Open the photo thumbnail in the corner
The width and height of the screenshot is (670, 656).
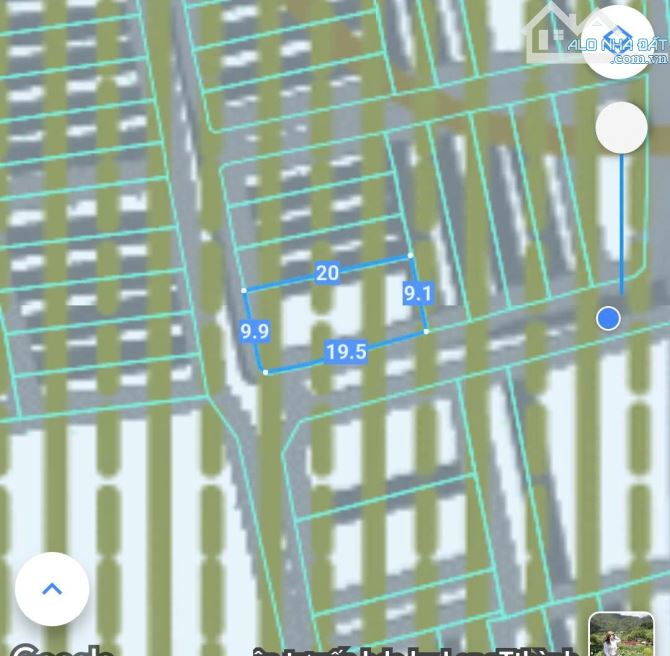click(621, 636)
